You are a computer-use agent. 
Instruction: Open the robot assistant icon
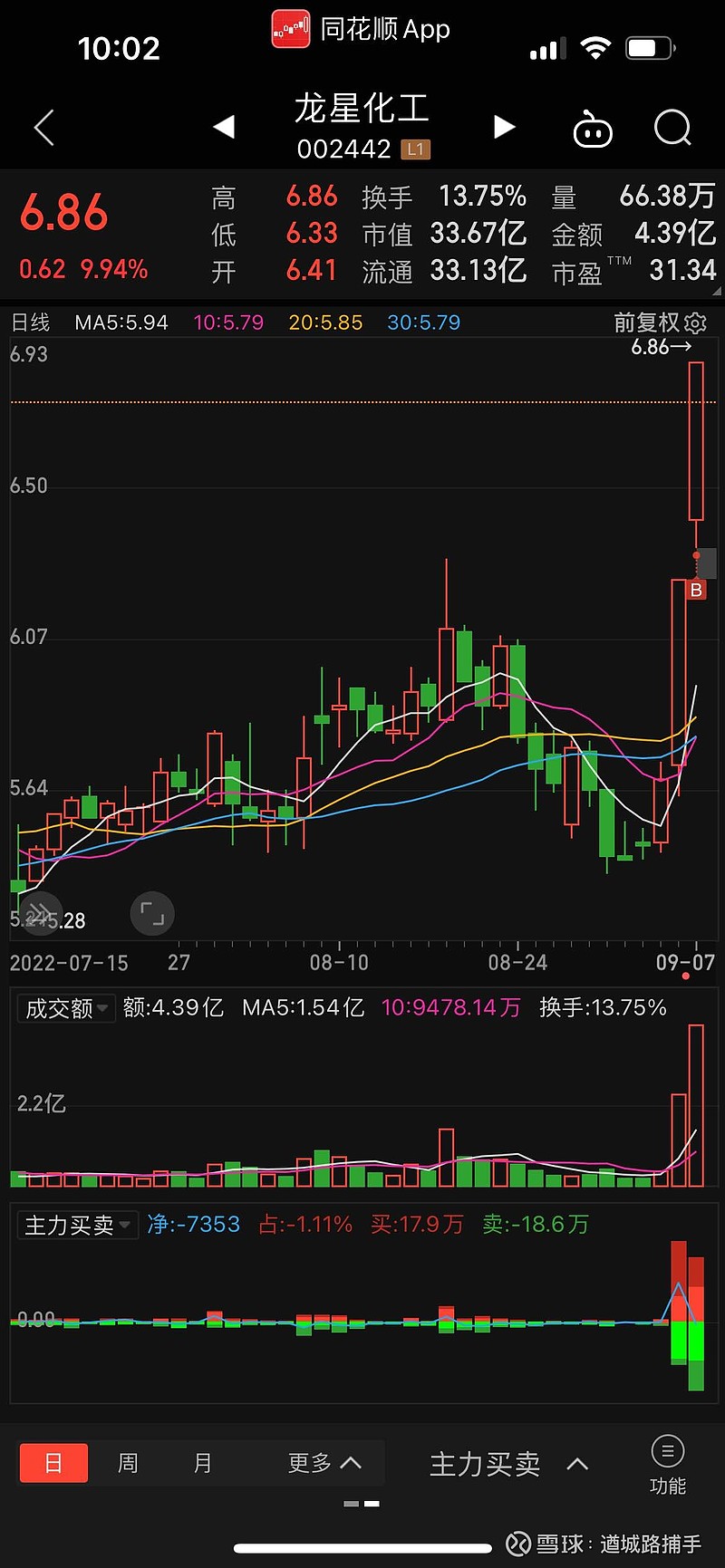pos(593,130)
